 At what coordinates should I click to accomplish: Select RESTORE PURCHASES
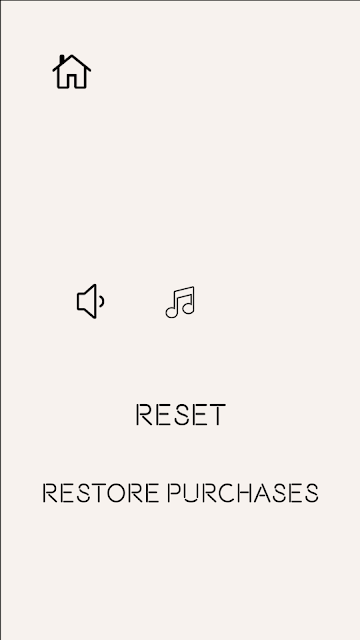[180, 493]
